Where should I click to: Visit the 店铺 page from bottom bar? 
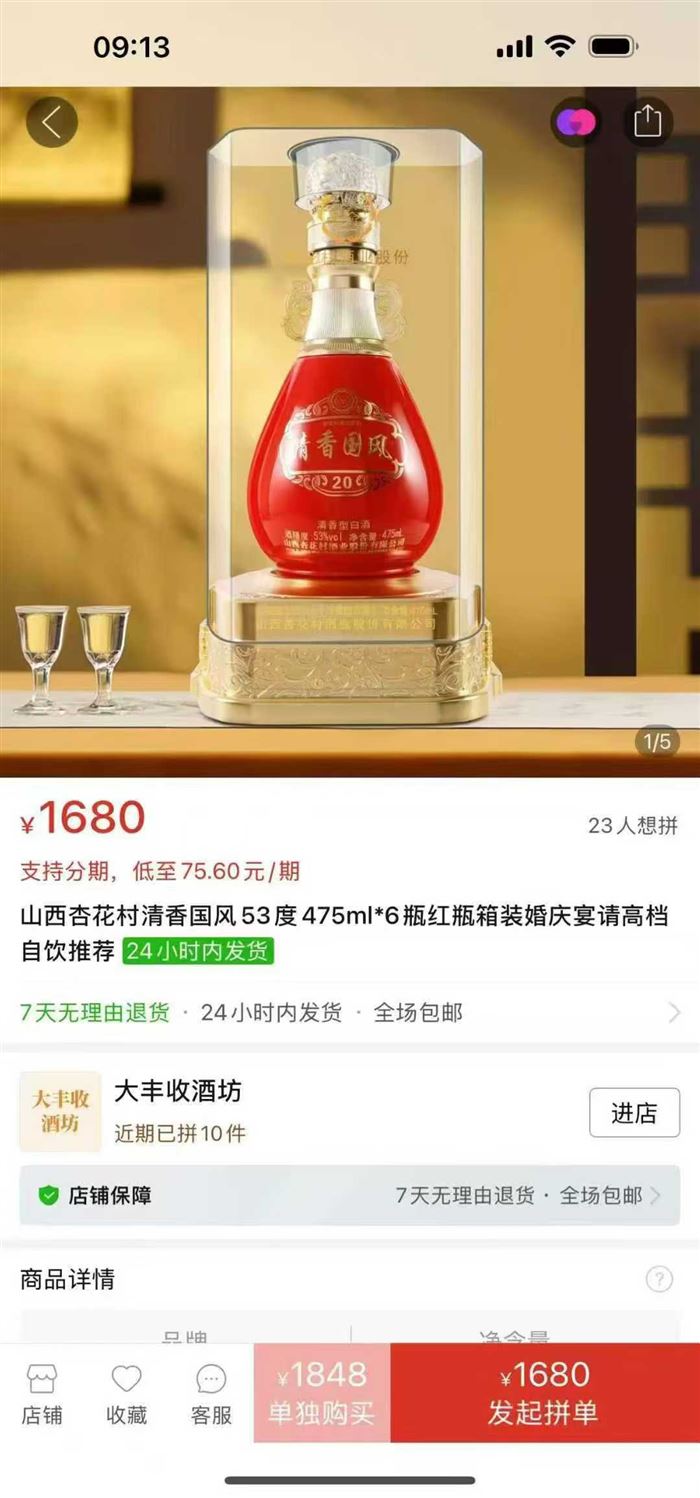coord(42,1394)
